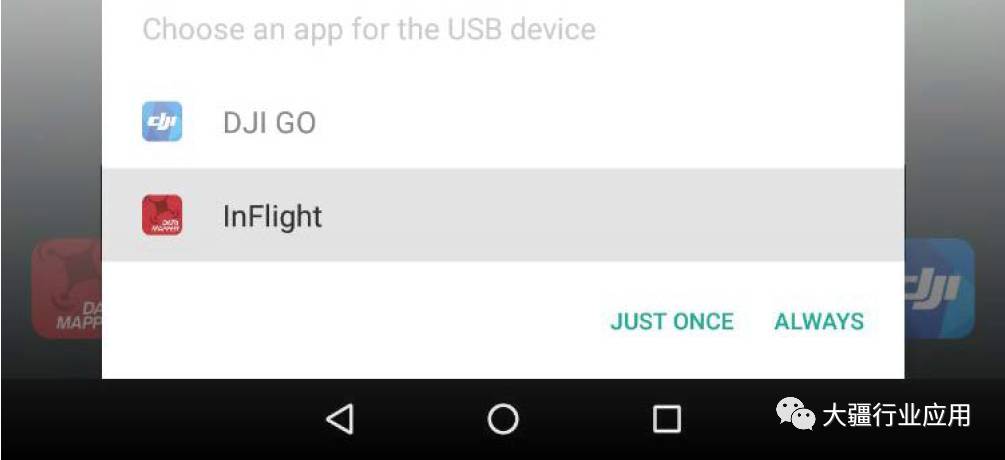The width and height of the screenshot is (1005, 460).
Task: Set as default with ALWAYS
Action: click(819, 321)
